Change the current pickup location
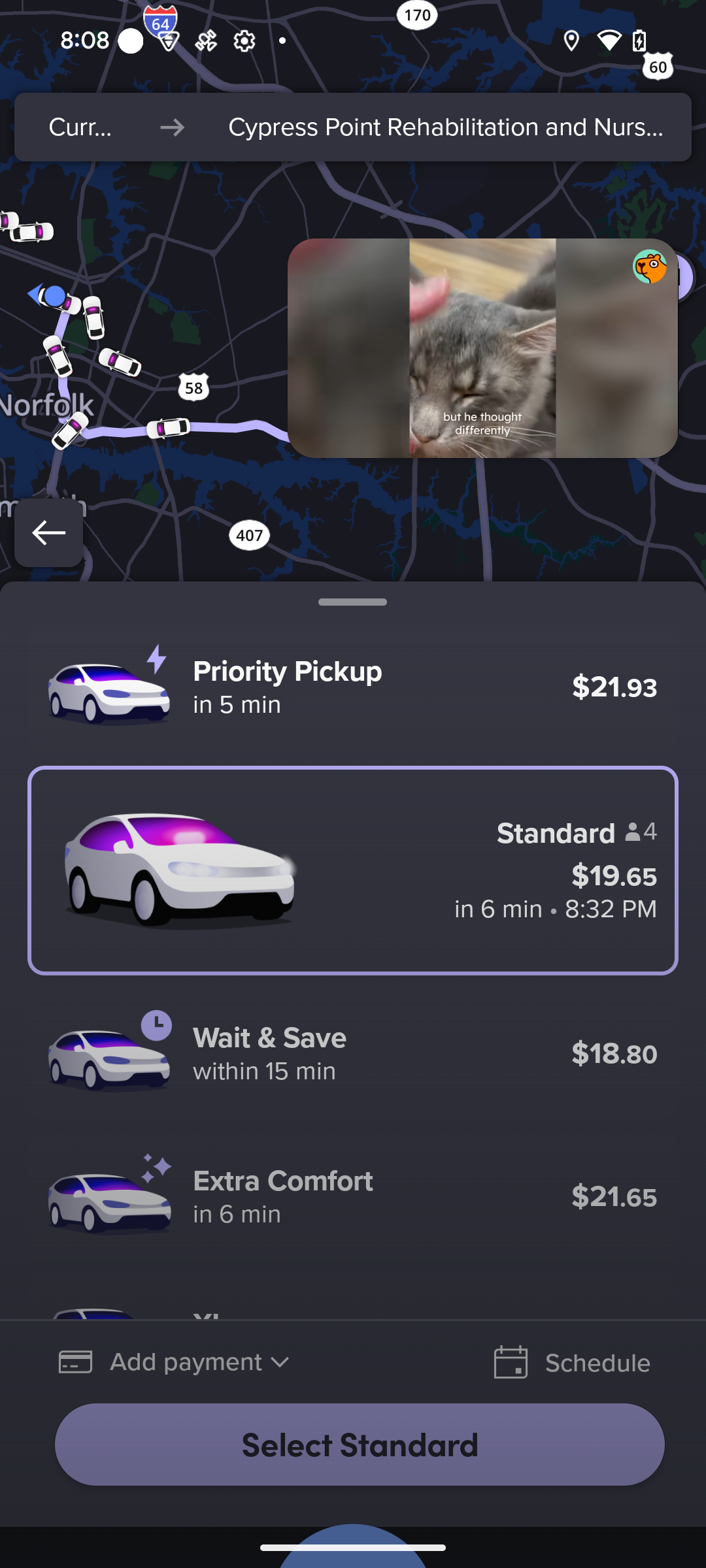The image size is (706, 1568). click(80, 127)
